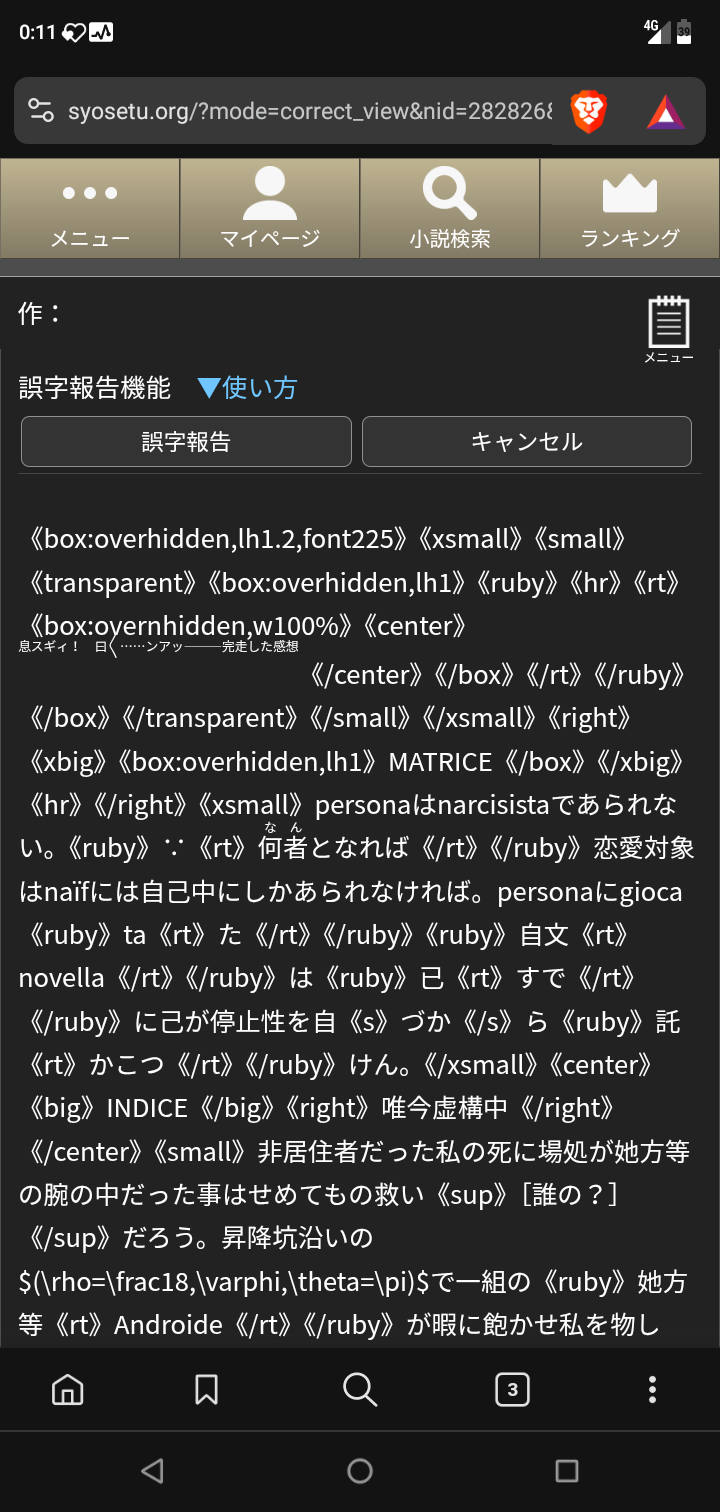
Task: Open Brave Rewards triangle icon
Action: [x=666, y=112]
